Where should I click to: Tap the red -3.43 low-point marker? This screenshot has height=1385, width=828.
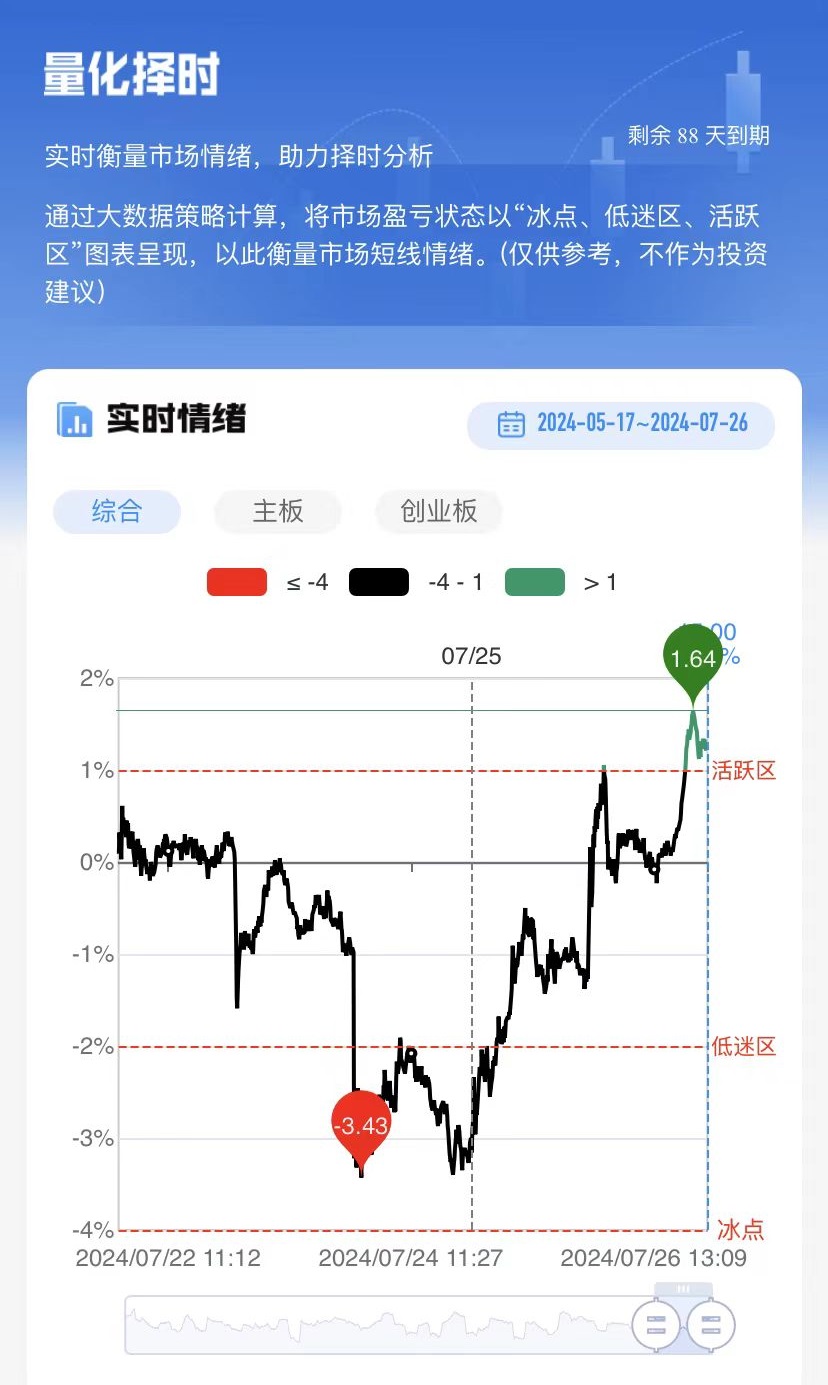coord(360,1126)
